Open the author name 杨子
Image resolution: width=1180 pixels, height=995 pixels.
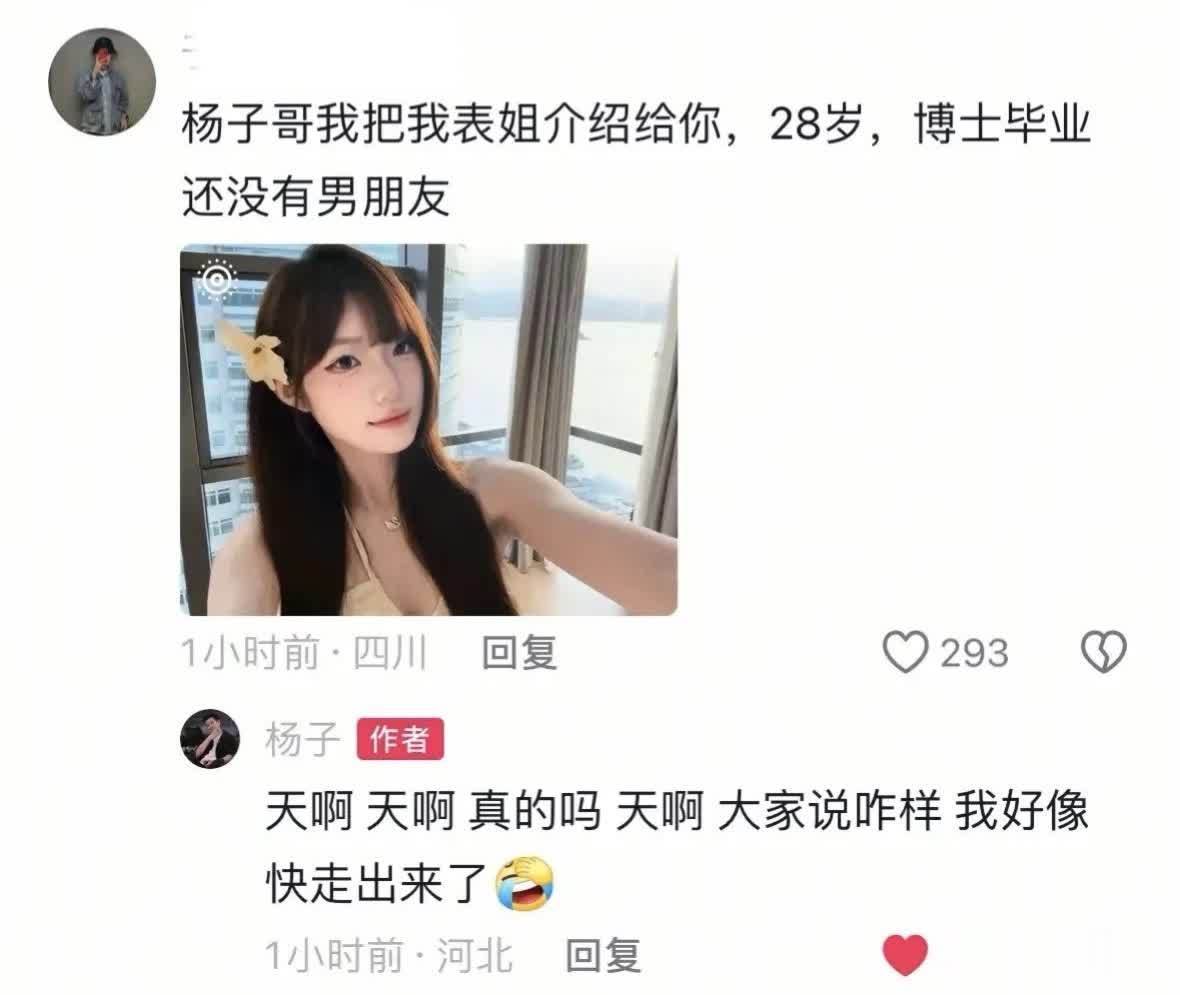(x=303, y=740)
